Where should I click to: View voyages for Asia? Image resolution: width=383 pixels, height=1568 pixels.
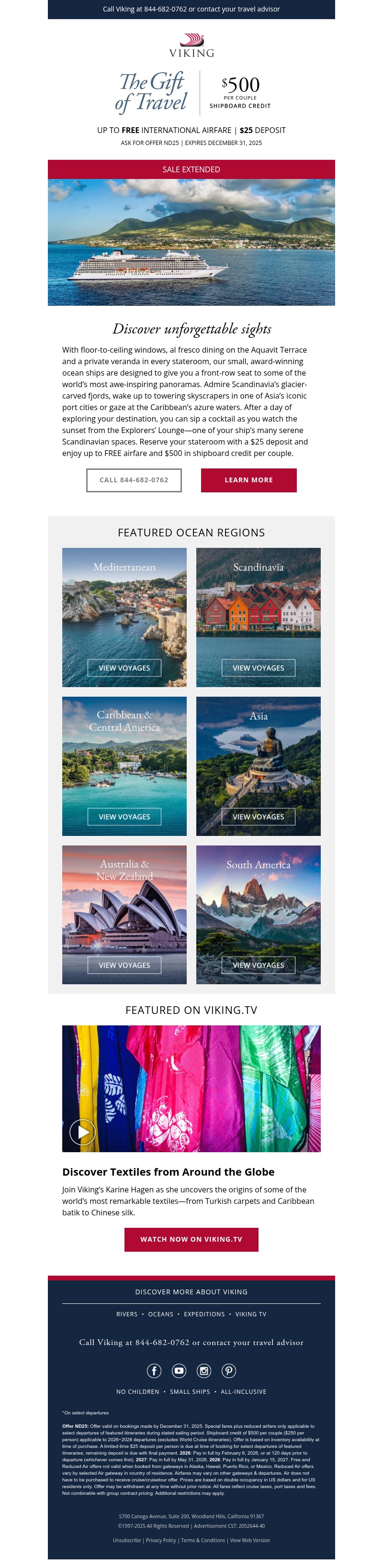coord(258,816)
